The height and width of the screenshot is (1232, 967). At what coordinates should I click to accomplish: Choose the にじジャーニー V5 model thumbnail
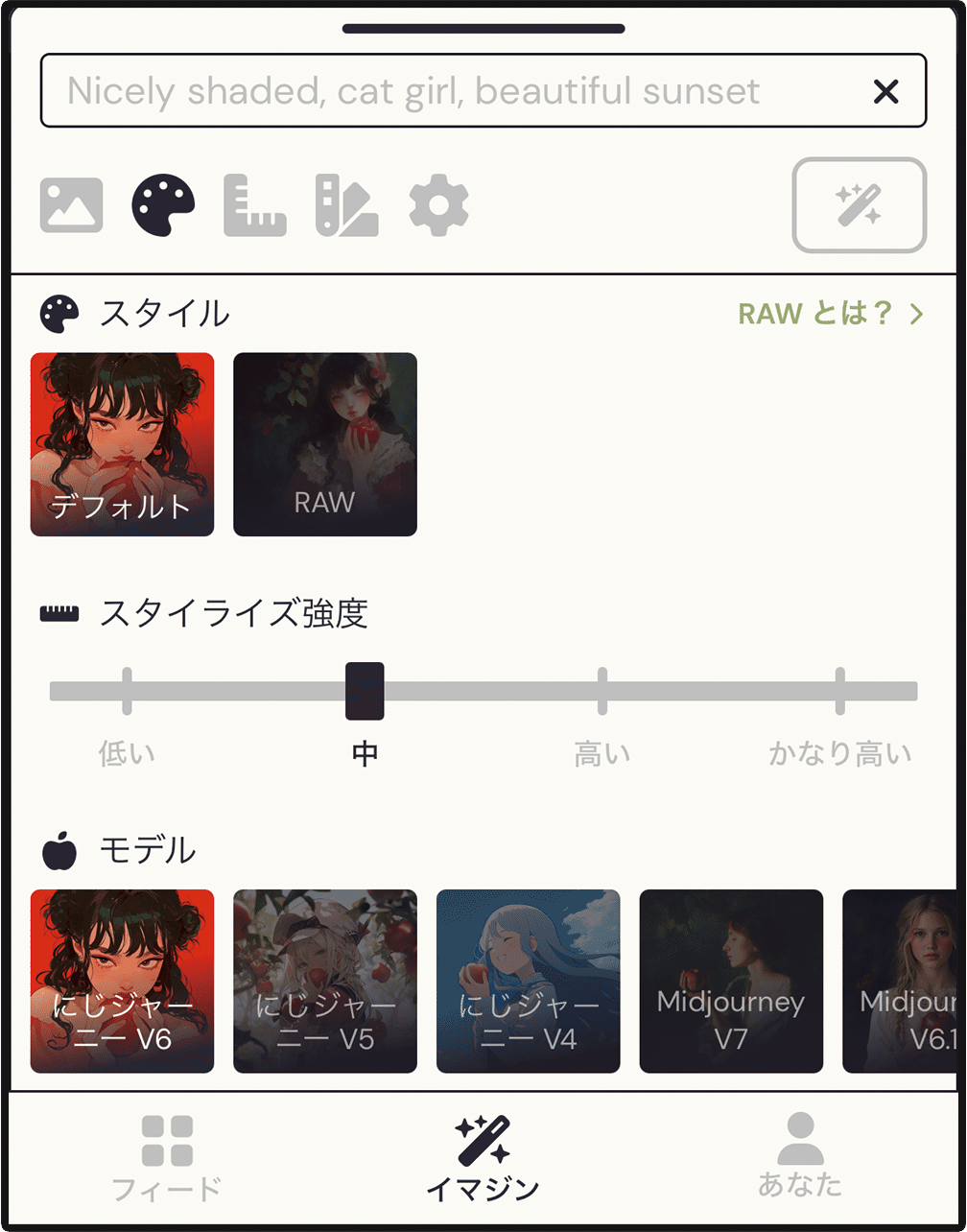click(324, 981)
